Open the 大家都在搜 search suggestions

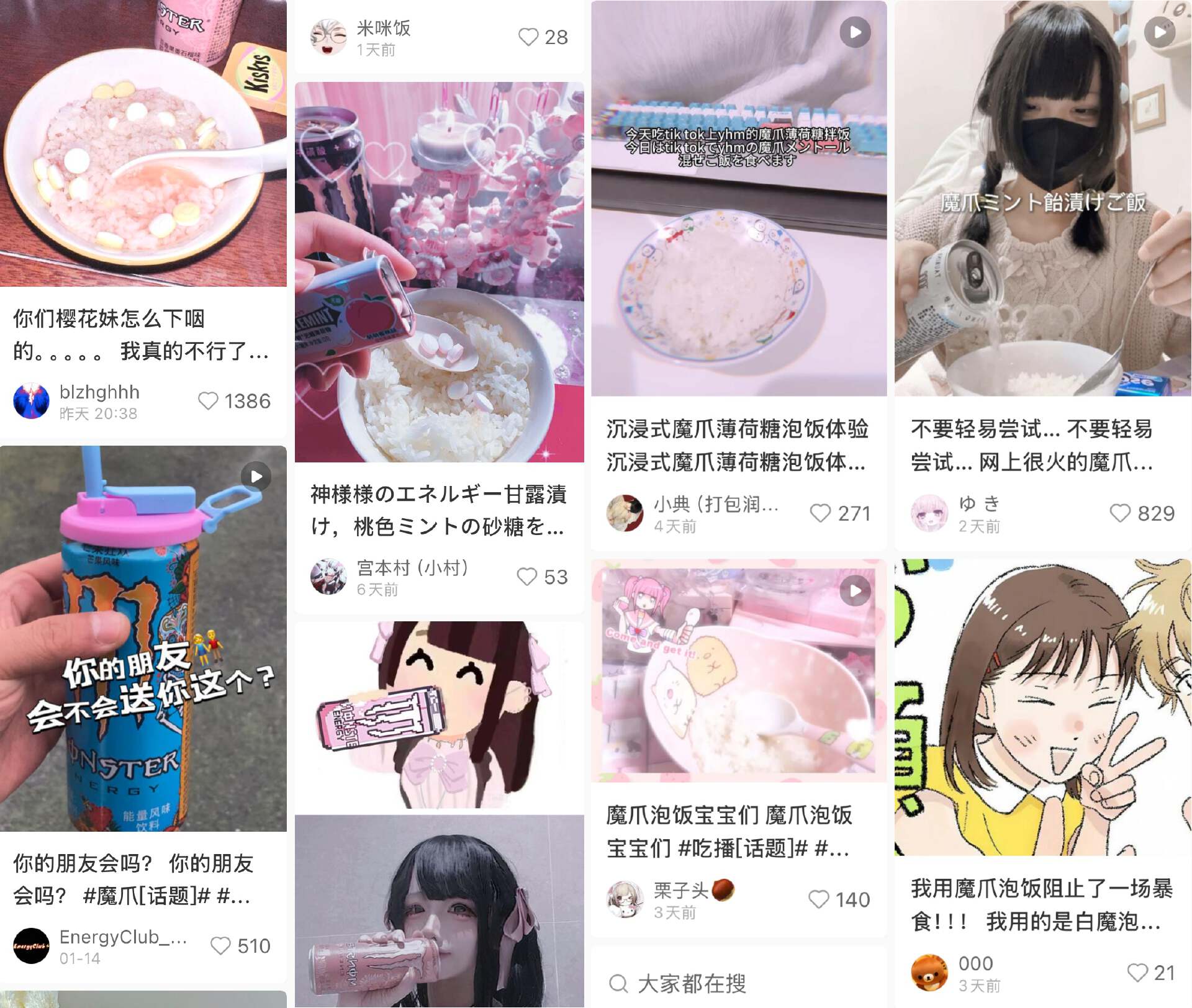[690, 983]
